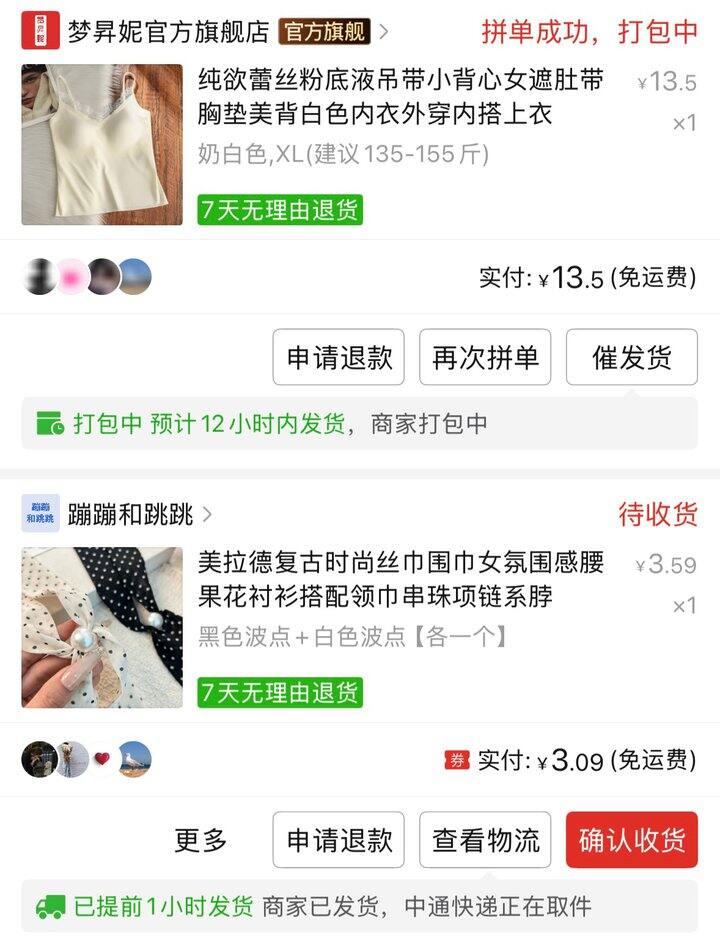Viewport: 720px width, 944px height.
Task: Open the 蹦蹦和跳跳 store page
Action: (x=130, y=515)
